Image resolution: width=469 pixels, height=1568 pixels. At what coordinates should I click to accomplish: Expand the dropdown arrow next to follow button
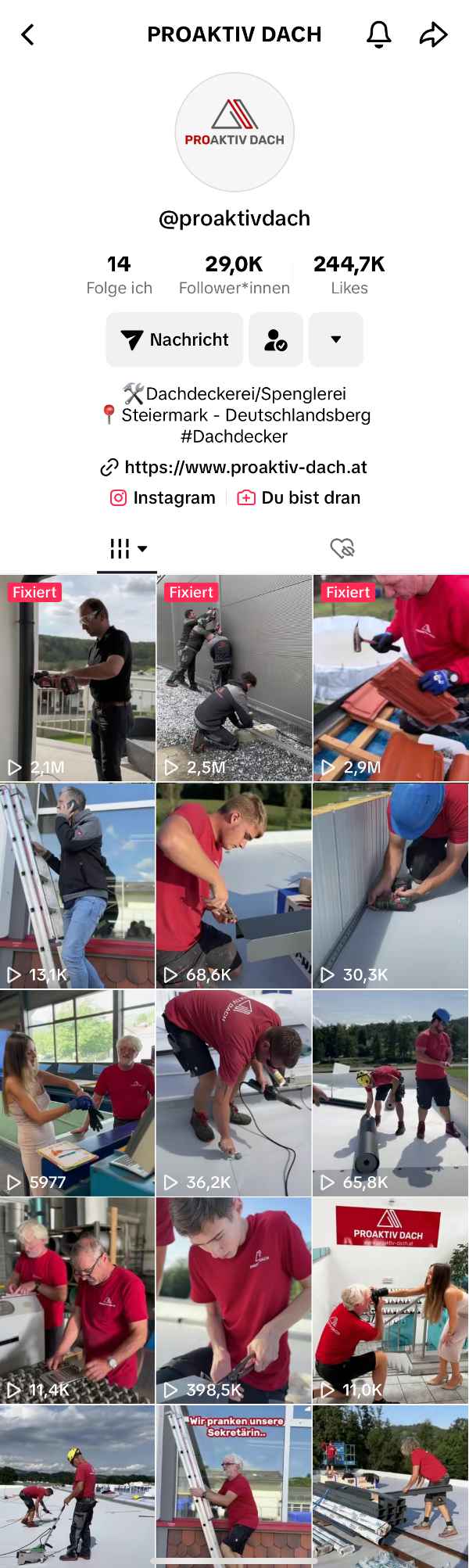(x=336, y=339)
